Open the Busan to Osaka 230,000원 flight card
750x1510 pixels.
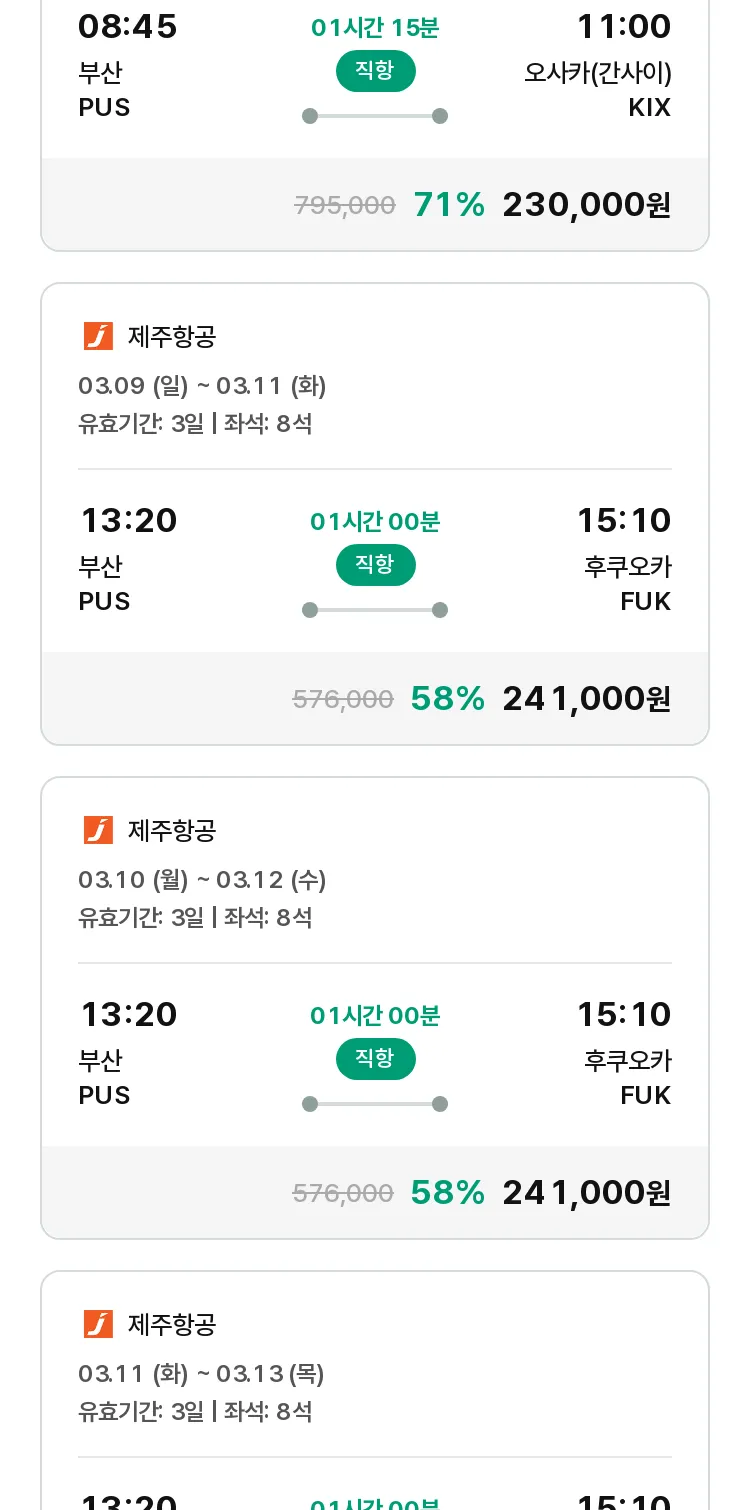(x=375, y=125)
